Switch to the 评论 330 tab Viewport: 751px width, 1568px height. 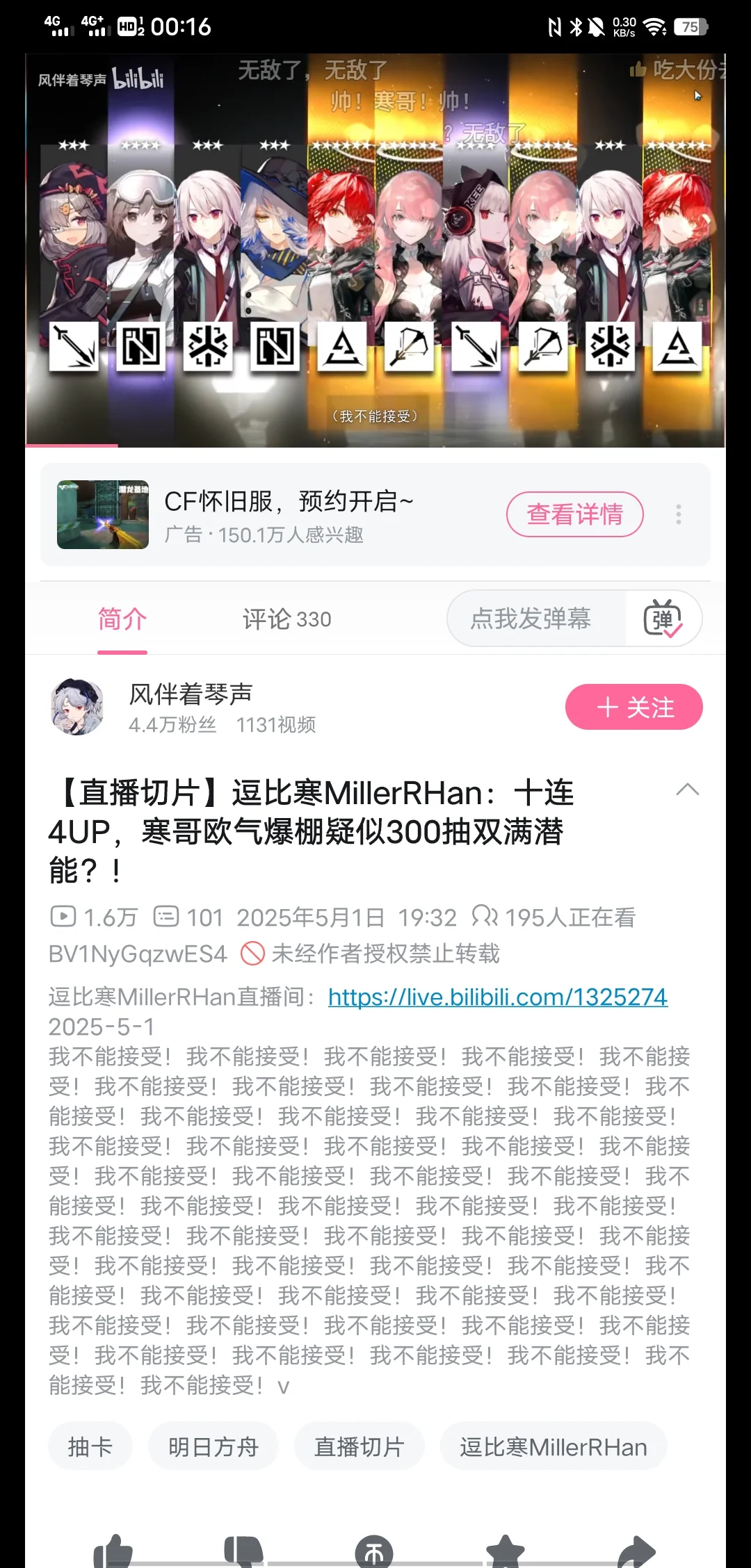[x=286, y=619]
